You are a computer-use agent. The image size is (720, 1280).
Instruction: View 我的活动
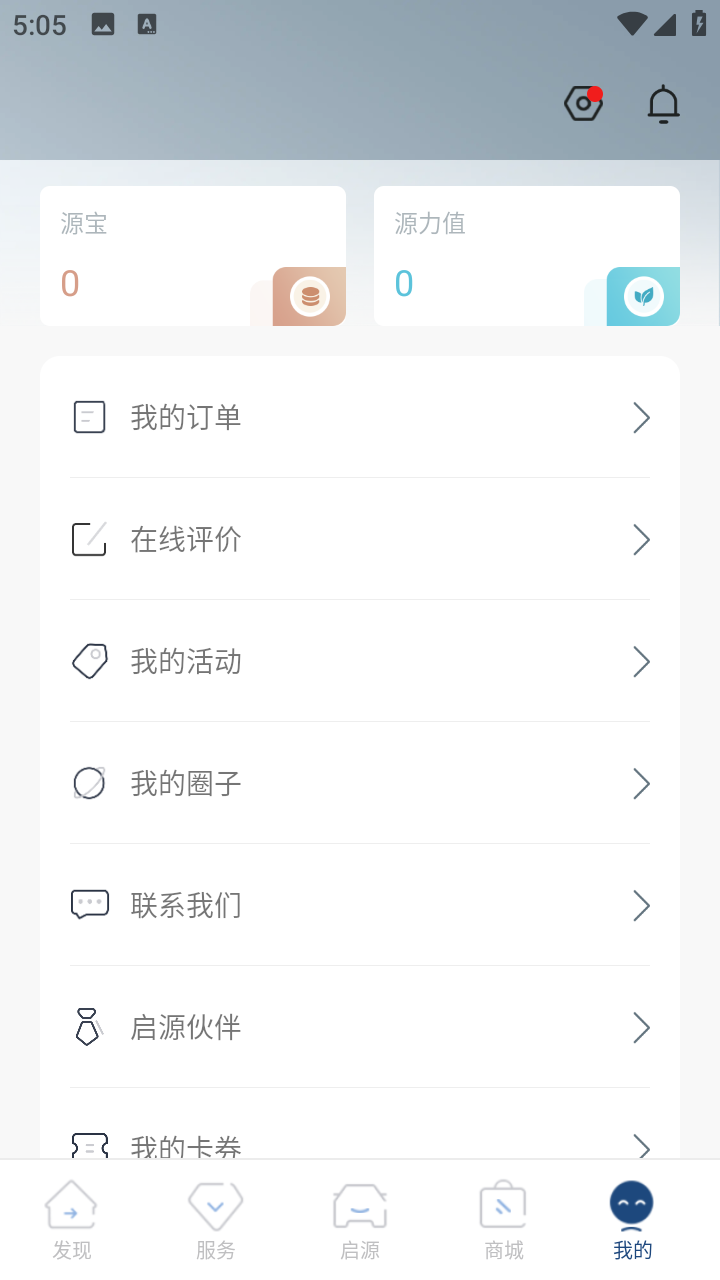pos(360,661)
